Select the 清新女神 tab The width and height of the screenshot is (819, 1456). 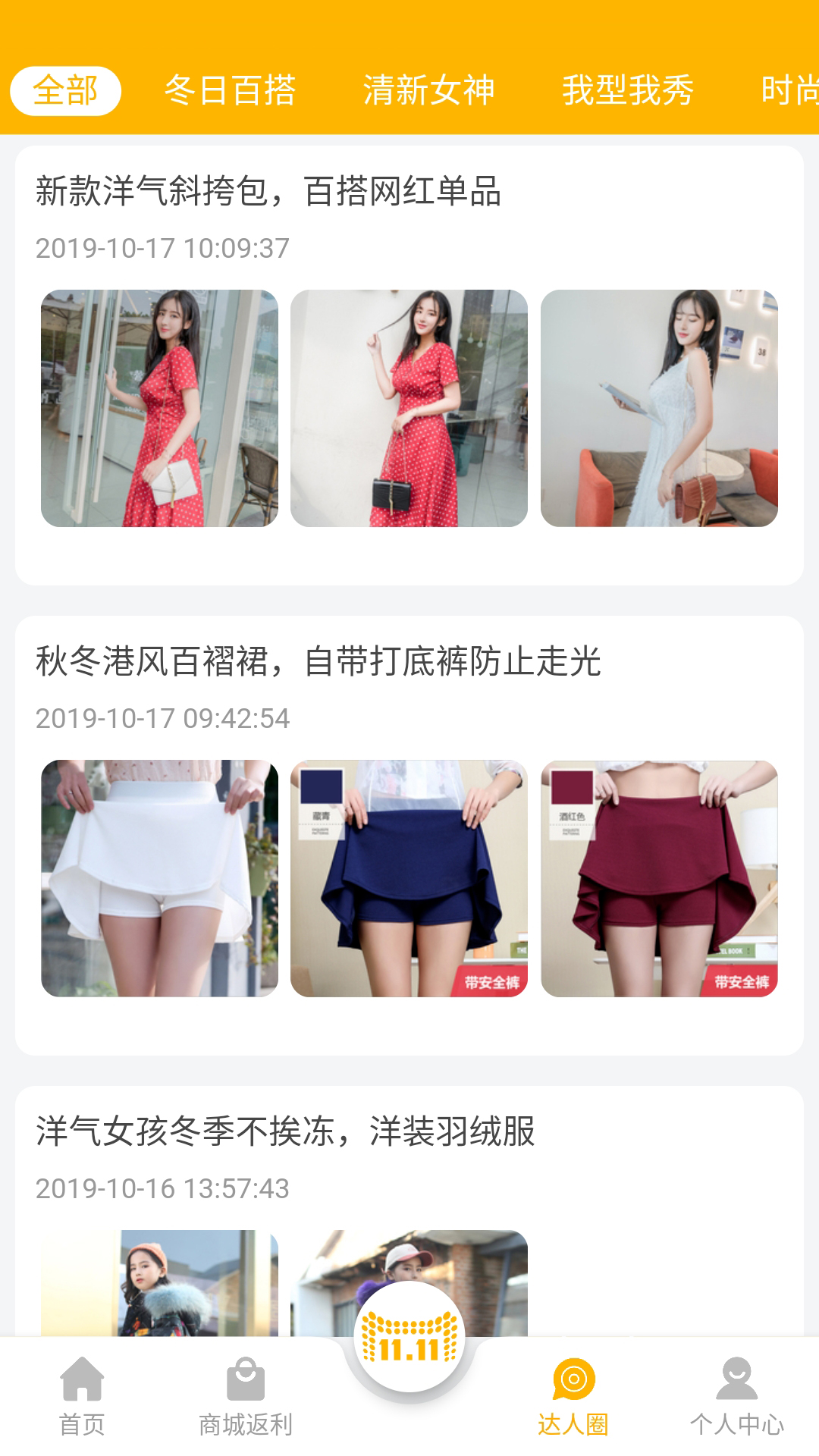tap(429, 89)
